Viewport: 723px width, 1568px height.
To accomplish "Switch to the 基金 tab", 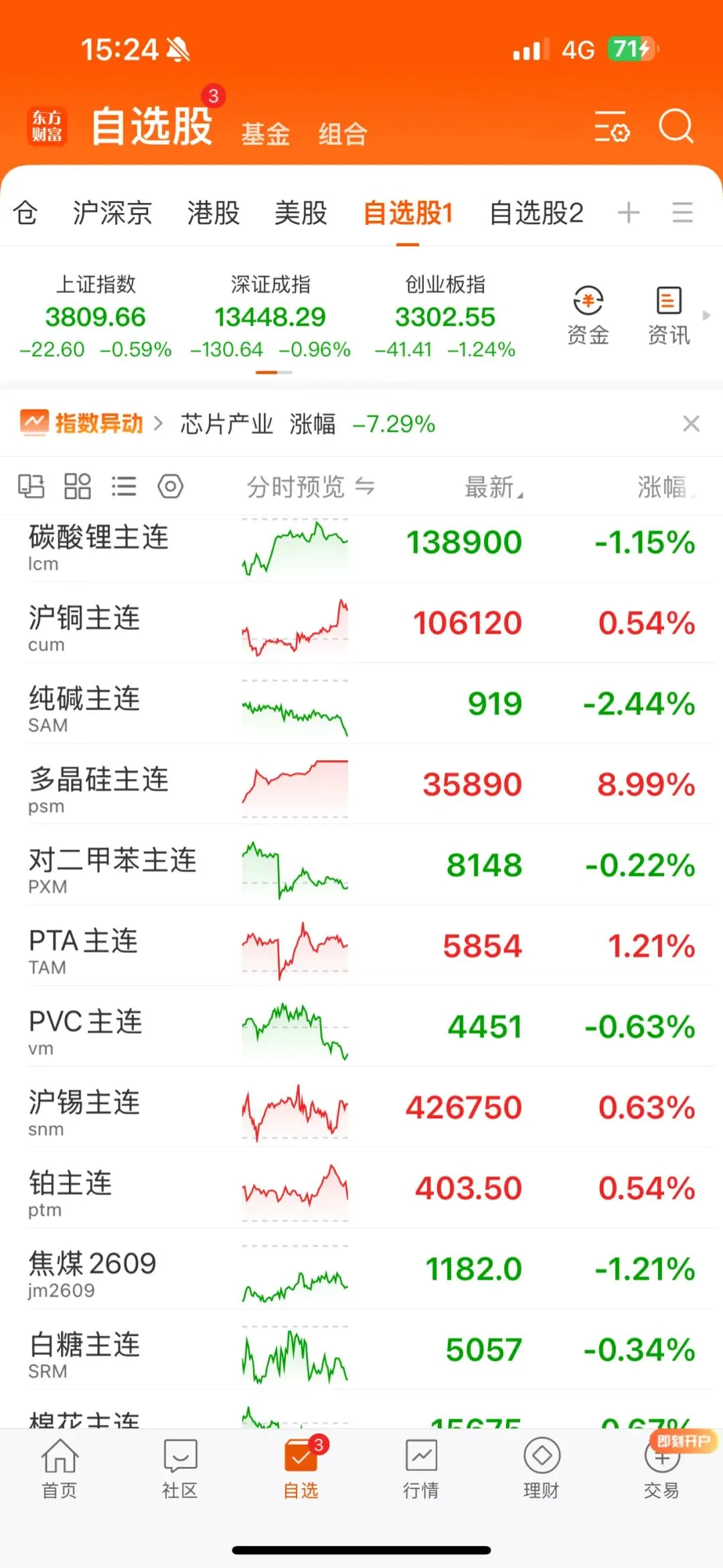I will point(266,134).
